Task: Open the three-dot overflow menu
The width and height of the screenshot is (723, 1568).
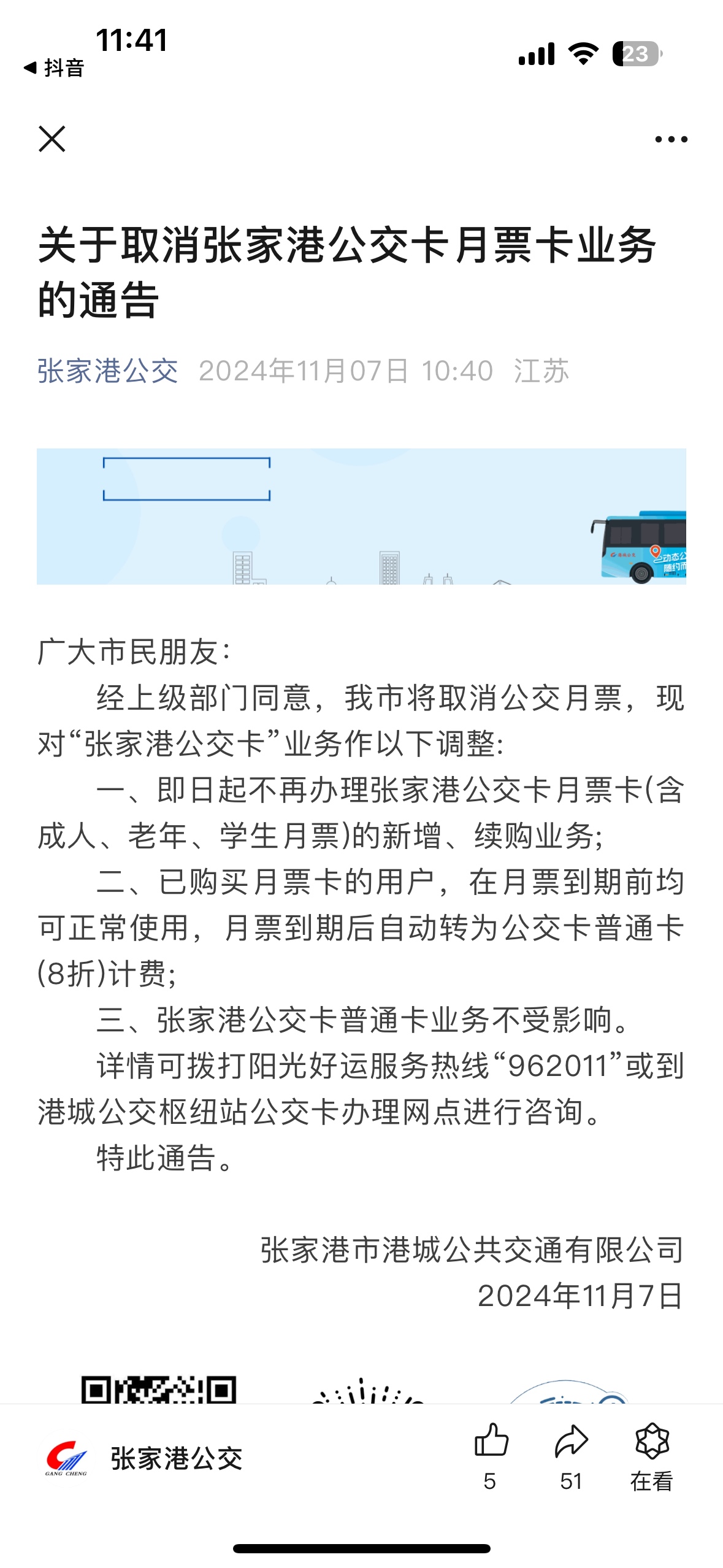Action: 671,139
